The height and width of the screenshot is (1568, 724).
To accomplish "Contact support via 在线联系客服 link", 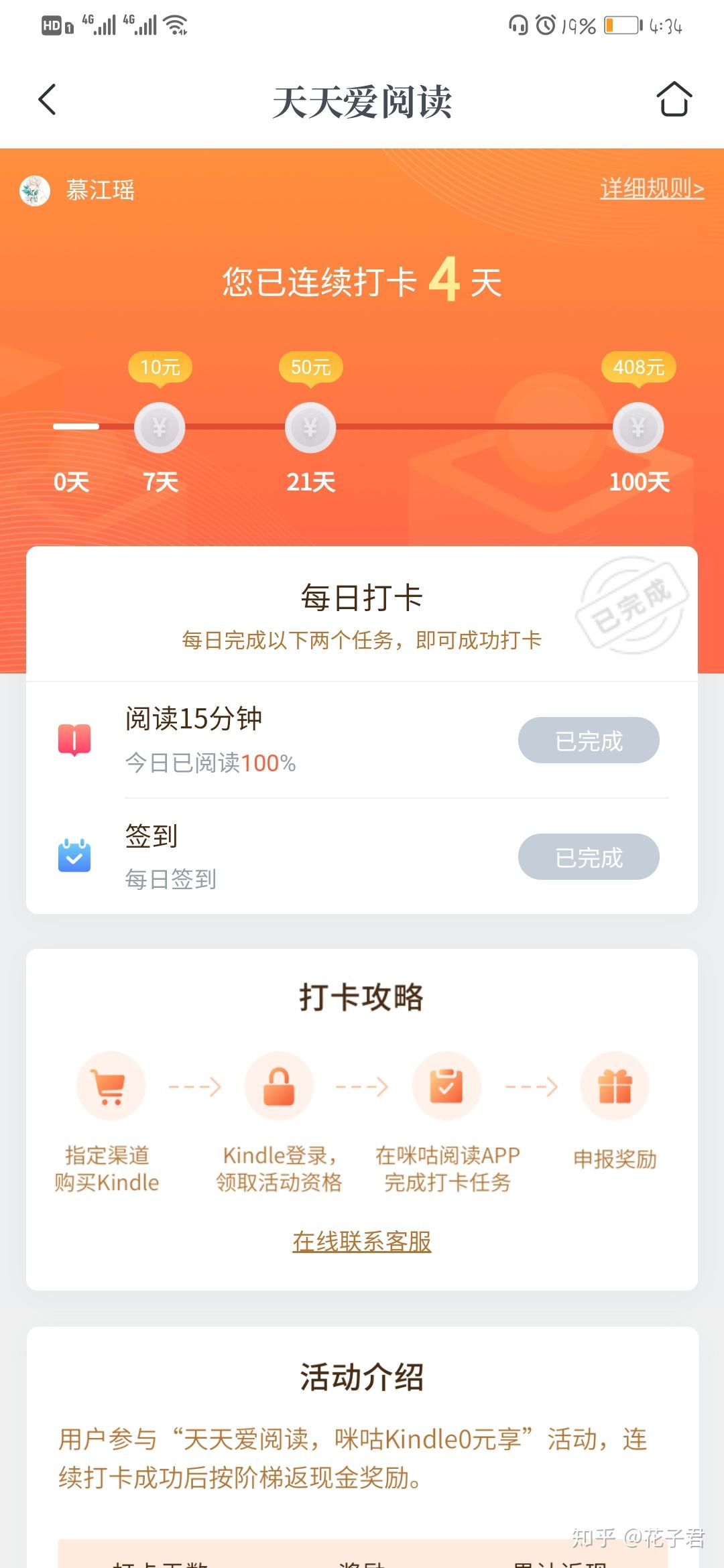I will pyautogui.click(x=362, y=1240).
